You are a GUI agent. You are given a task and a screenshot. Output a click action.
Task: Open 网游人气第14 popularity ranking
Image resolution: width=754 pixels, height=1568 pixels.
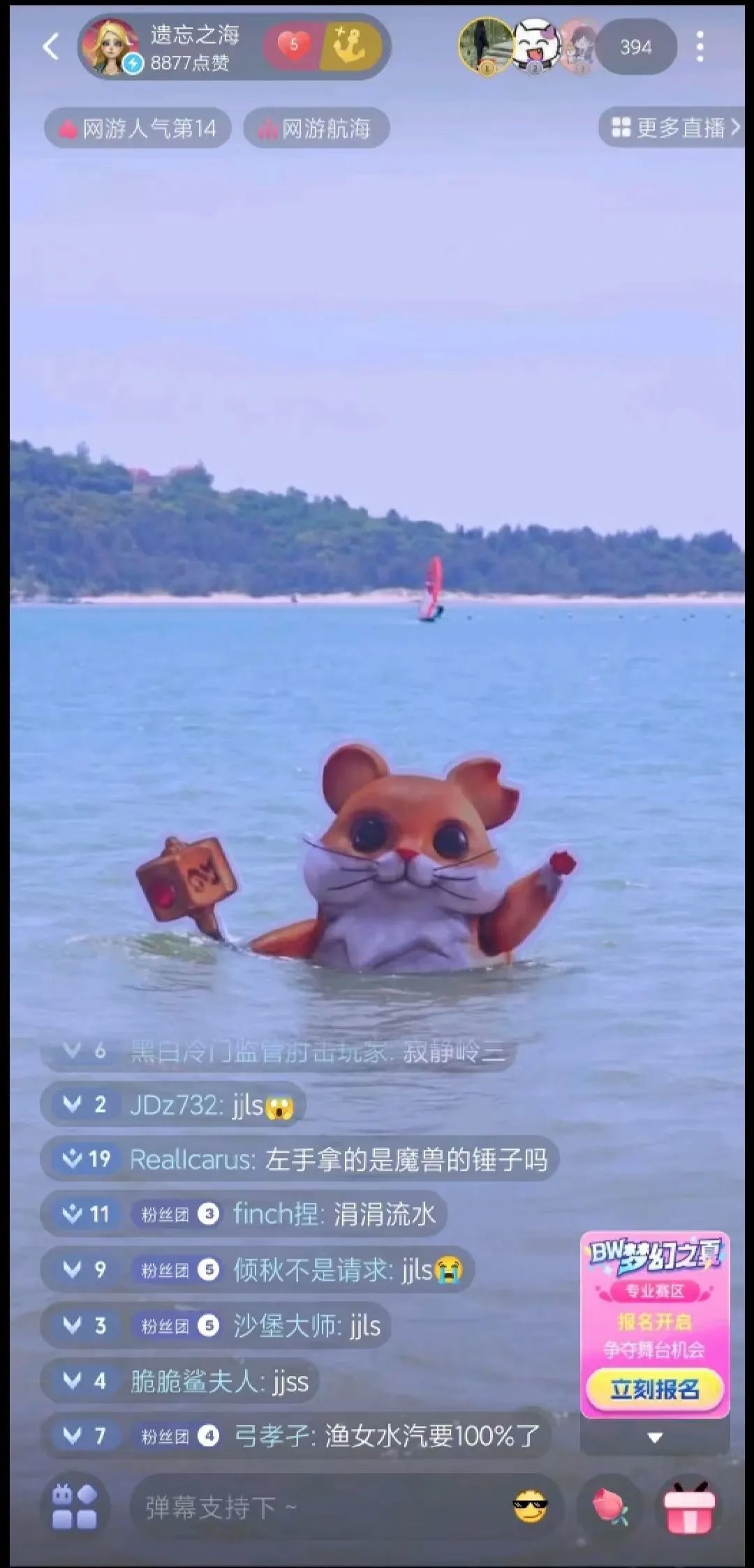click(138, 128)
